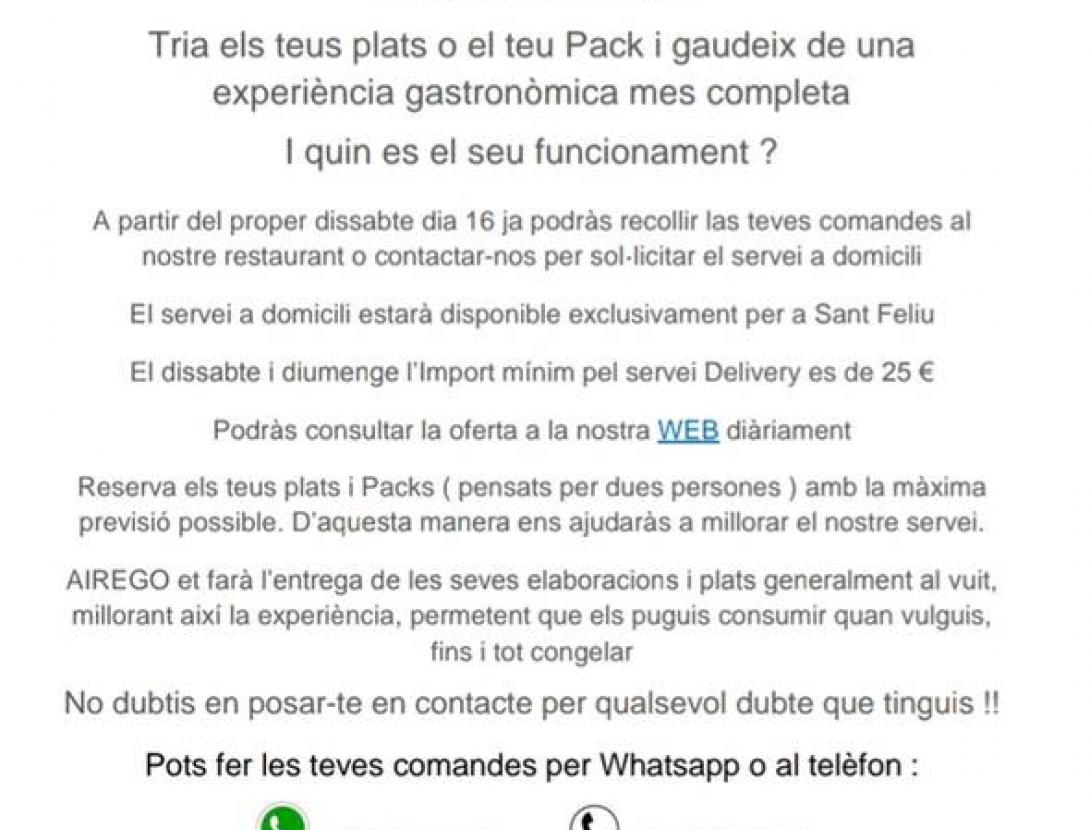Open the WEB link for the daily offer
The width and height of the screenshot is (1090, 830).
click(x=688, y=431)
